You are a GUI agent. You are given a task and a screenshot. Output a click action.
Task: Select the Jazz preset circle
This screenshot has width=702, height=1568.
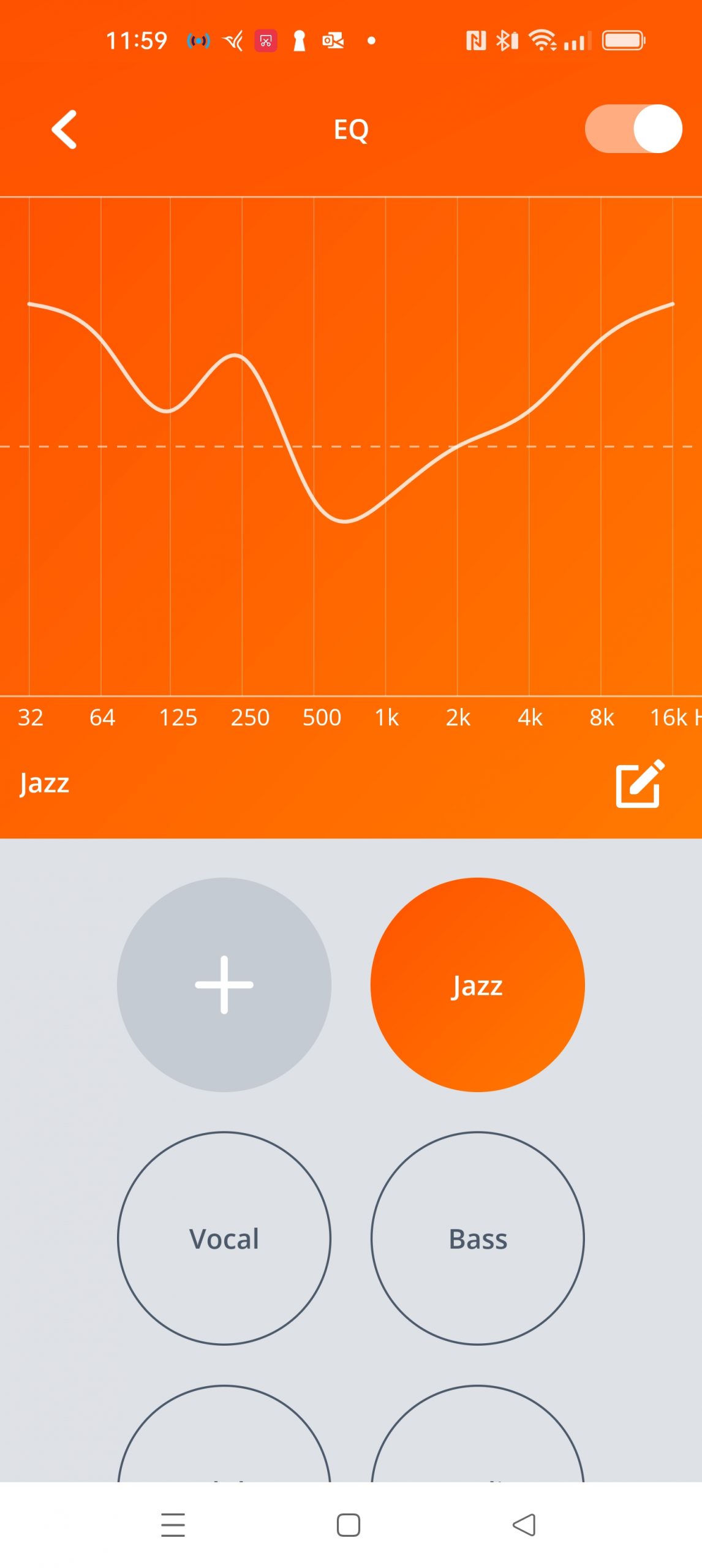click(x=477, y=984)
